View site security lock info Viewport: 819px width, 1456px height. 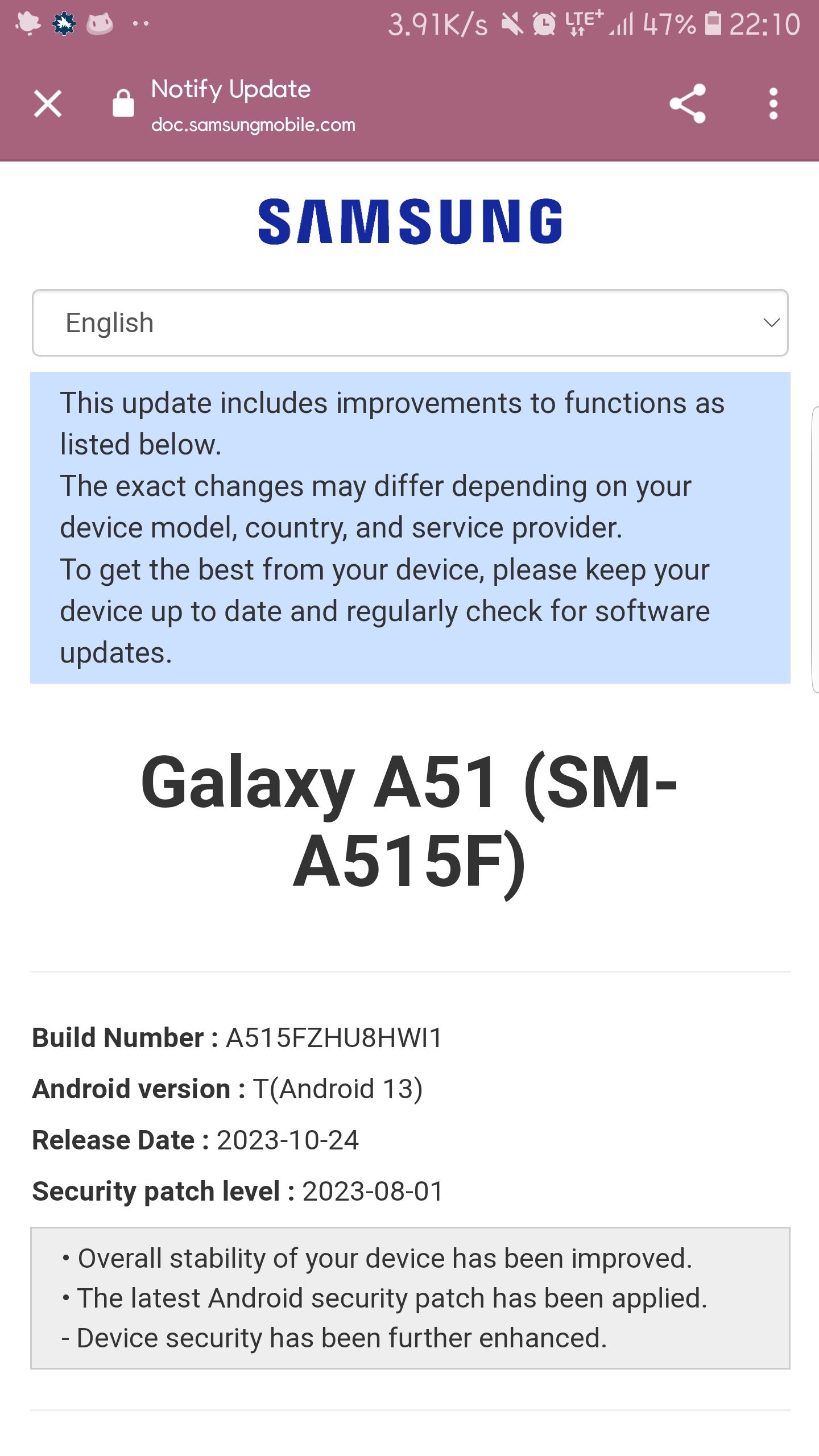point(123,104)
